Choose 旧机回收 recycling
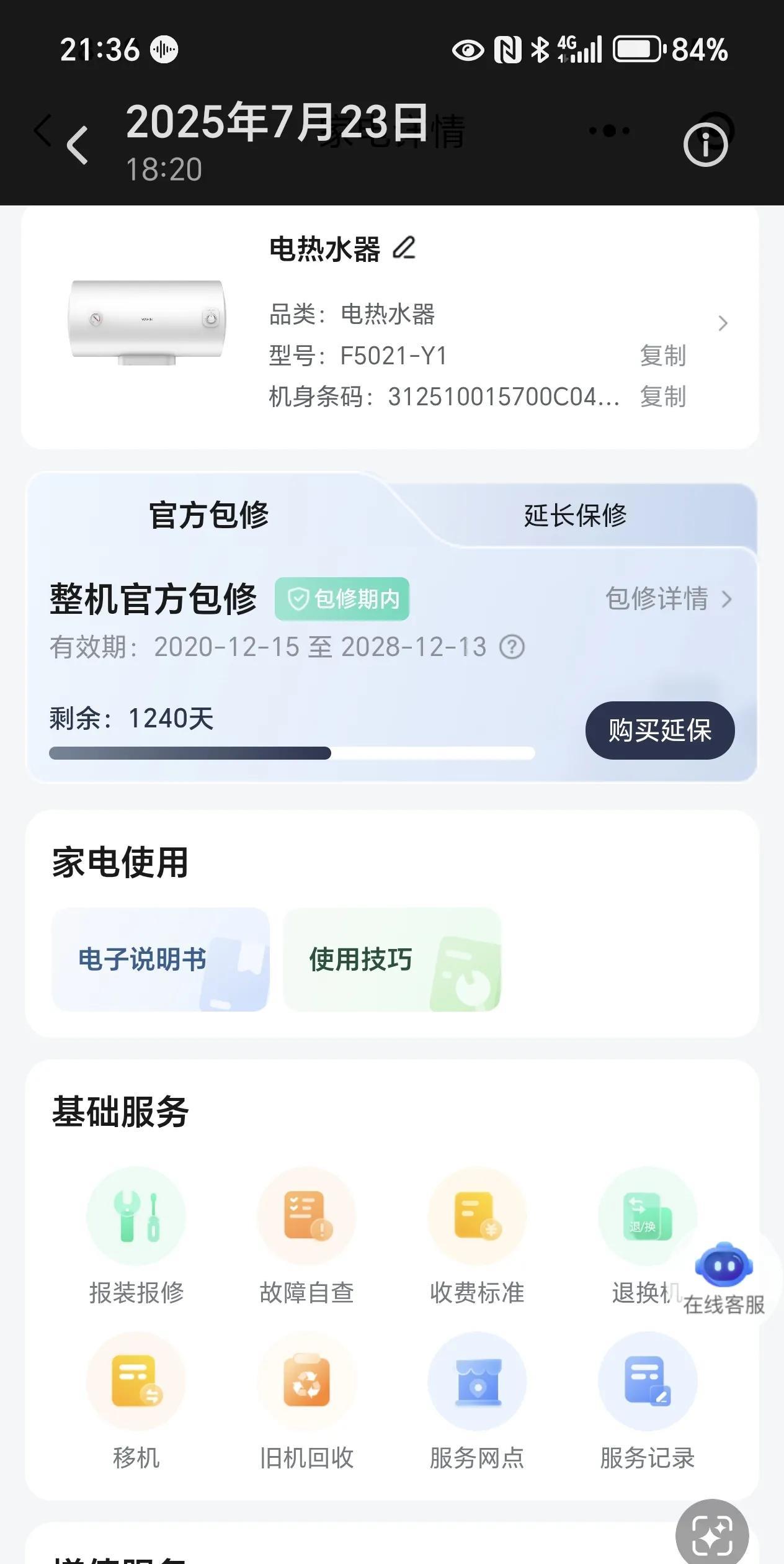784x1564 pixels. 306,1400
